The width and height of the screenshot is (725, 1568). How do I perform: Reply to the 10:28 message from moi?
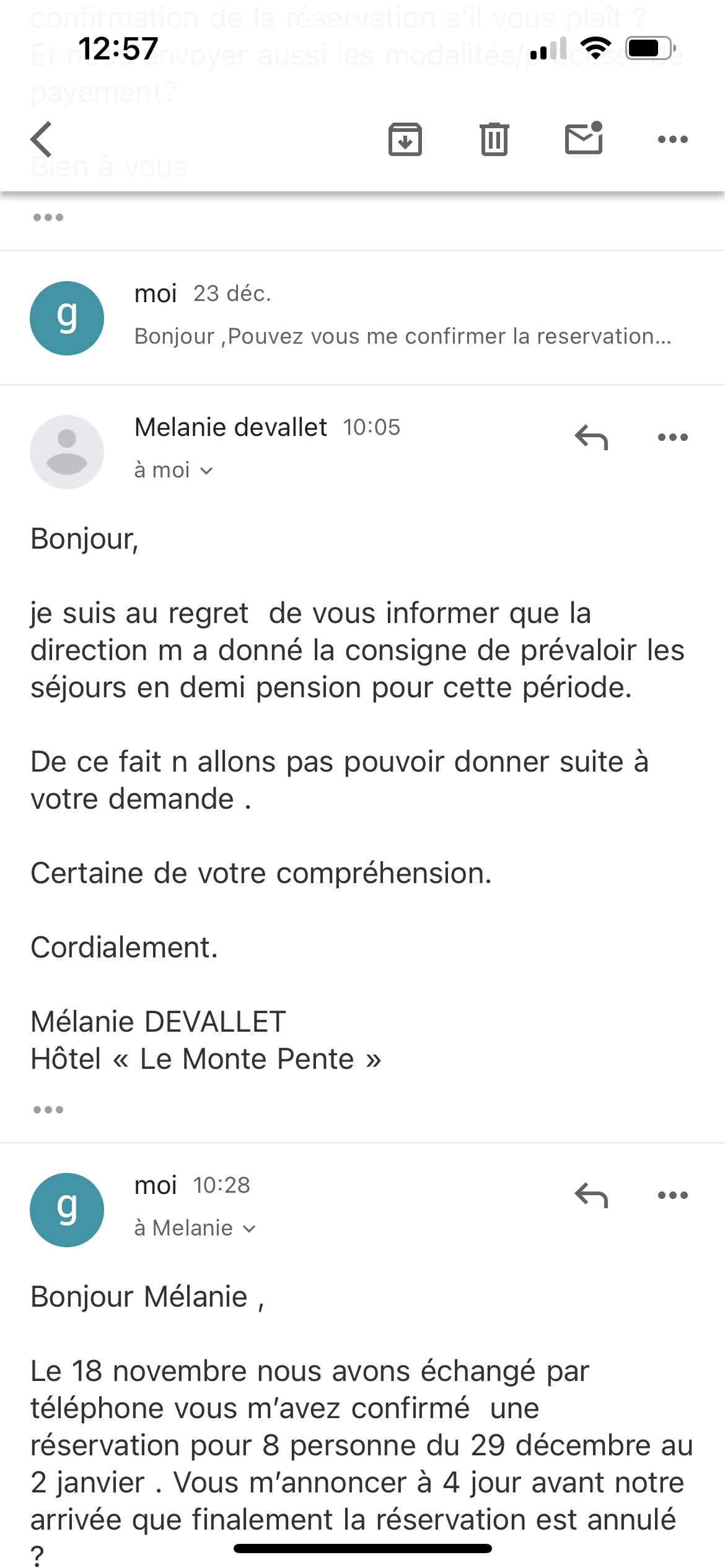coord(591,1195)
